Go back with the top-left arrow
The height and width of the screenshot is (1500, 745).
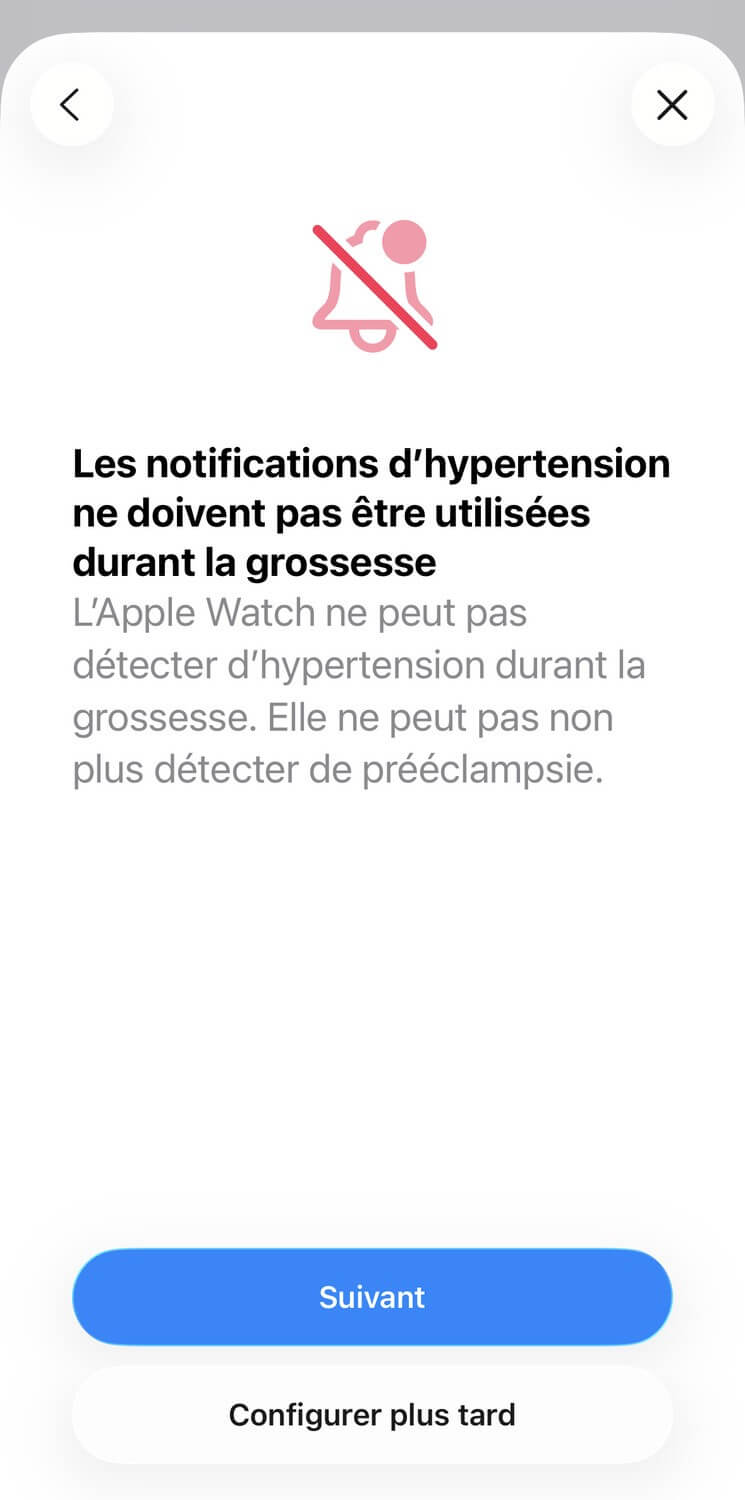(x=71, y=104)
